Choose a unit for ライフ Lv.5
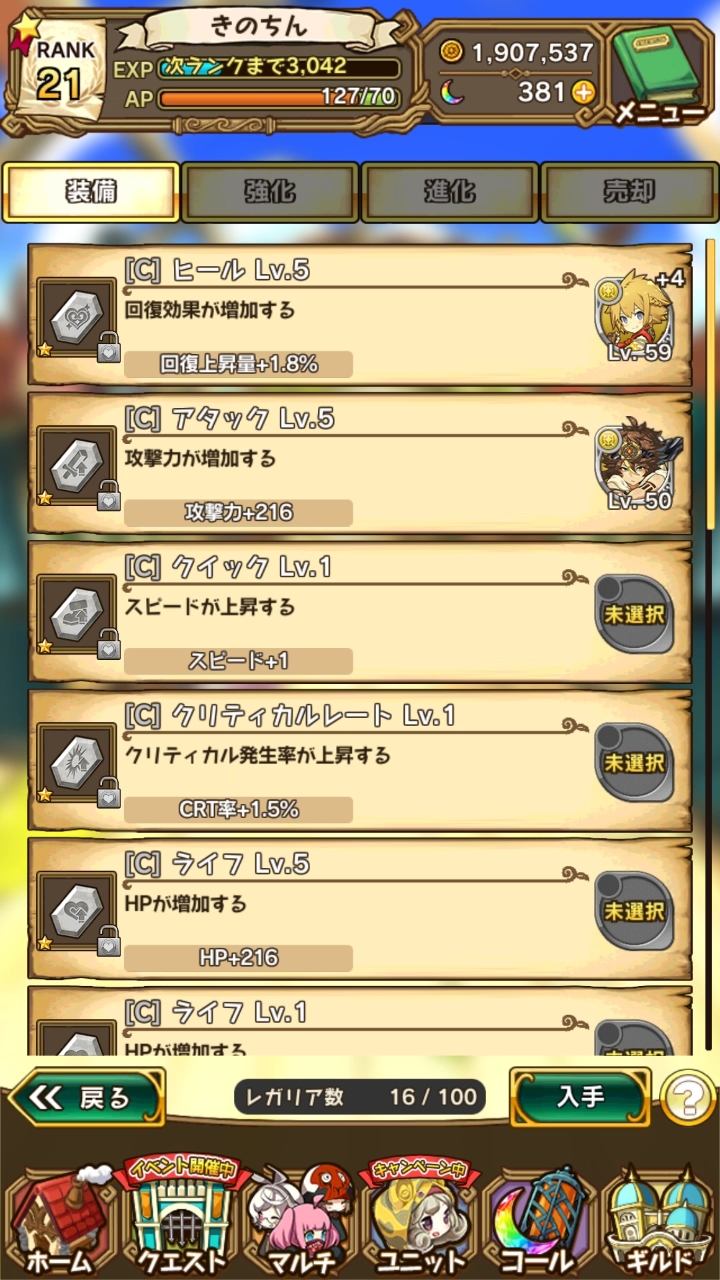The height and width of the screenshot is (1280, 720). click(634, 911)
